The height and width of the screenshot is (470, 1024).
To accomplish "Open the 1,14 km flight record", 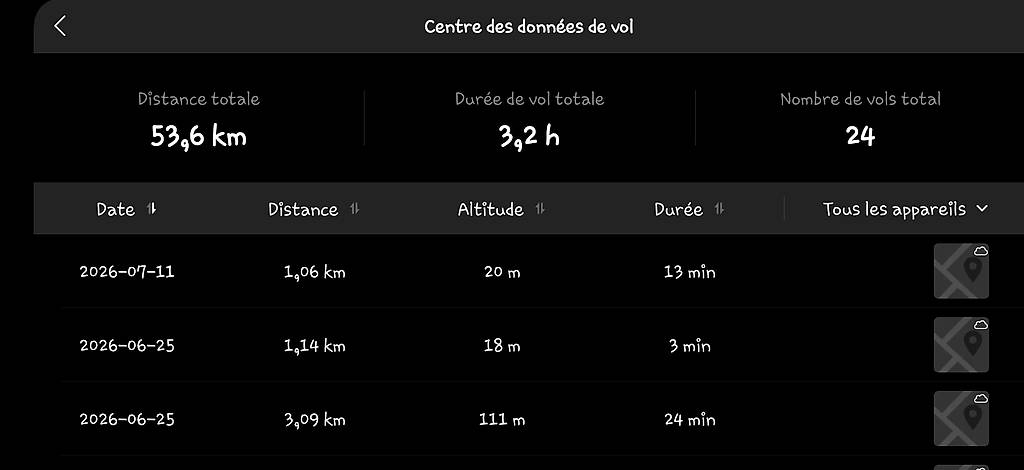I will pos(529,345).
